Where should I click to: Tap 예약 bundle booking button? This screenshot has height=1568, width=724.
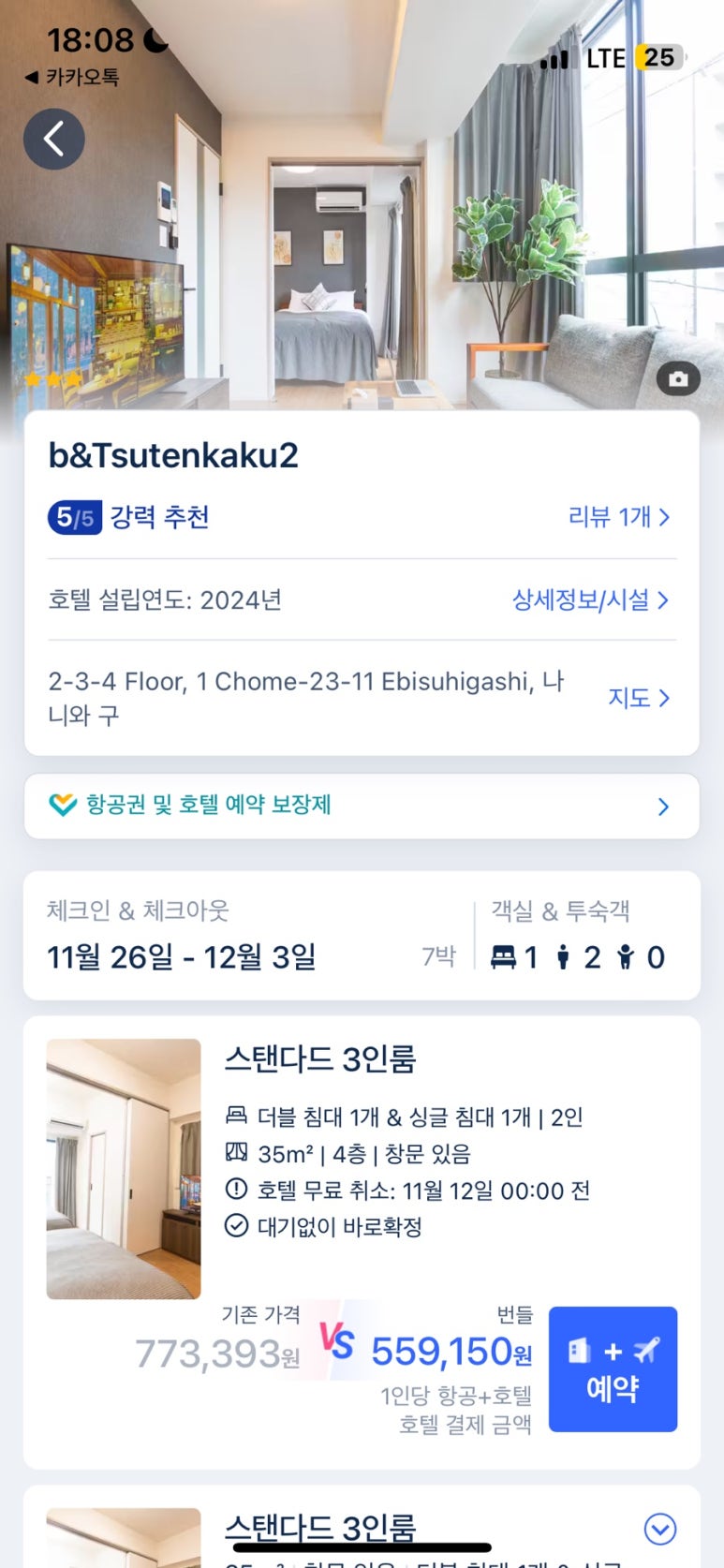pyautogui.click(x=613, y=1368)
